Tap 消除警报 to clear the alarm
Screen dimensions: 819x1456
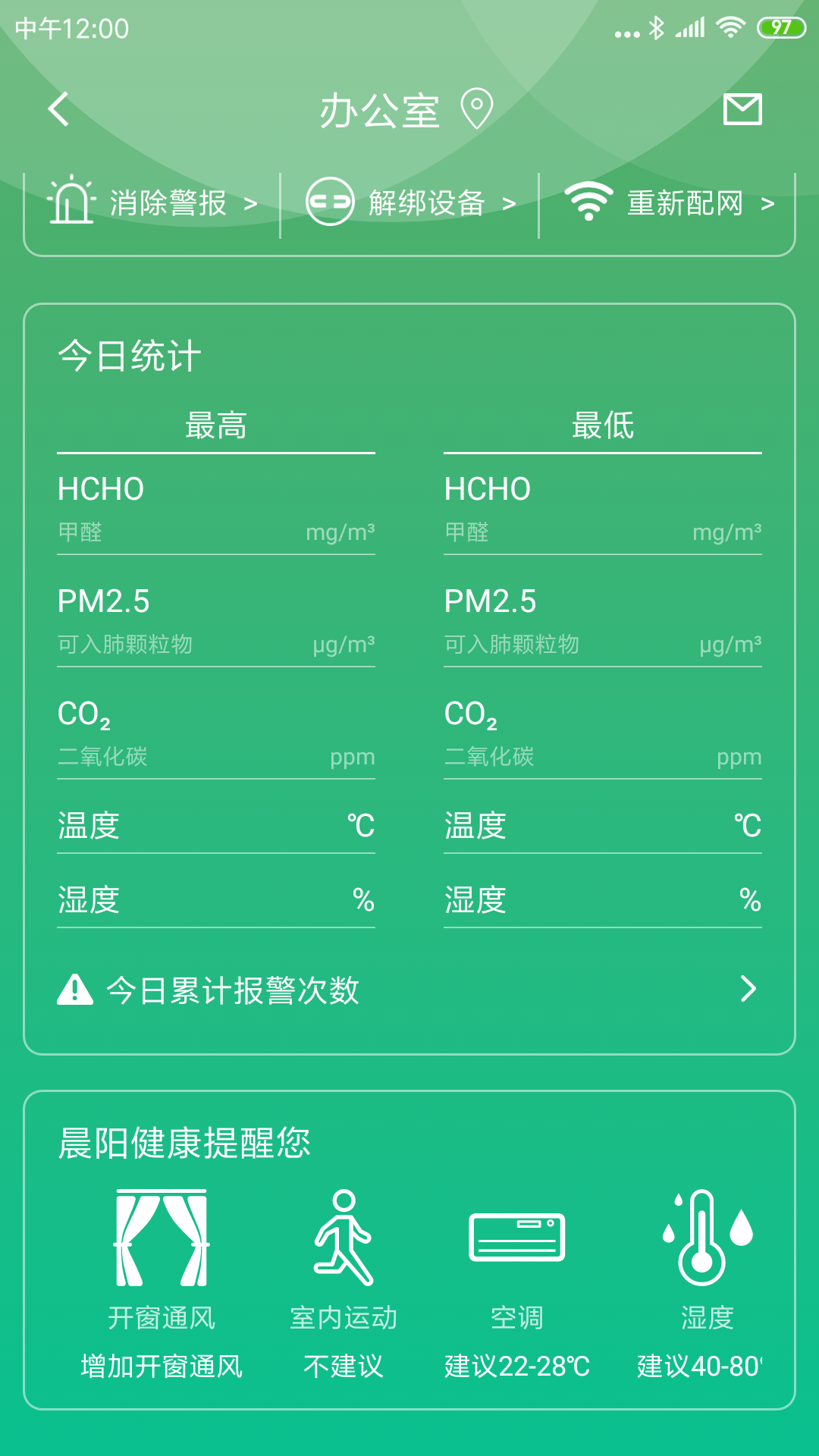[152, 203]
